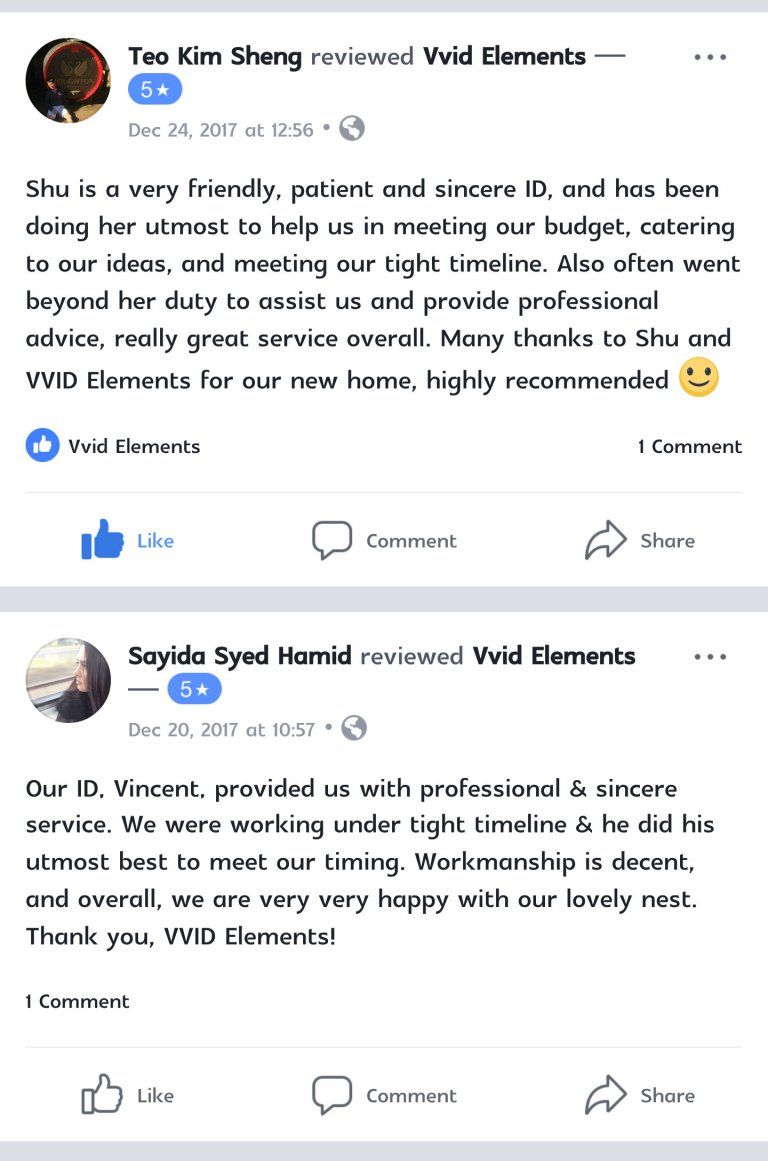The width and height of the screenshot is (768, 1161).
Task: Share Sayida Syed Hamid's review
Action: [x=640, y=1096]
